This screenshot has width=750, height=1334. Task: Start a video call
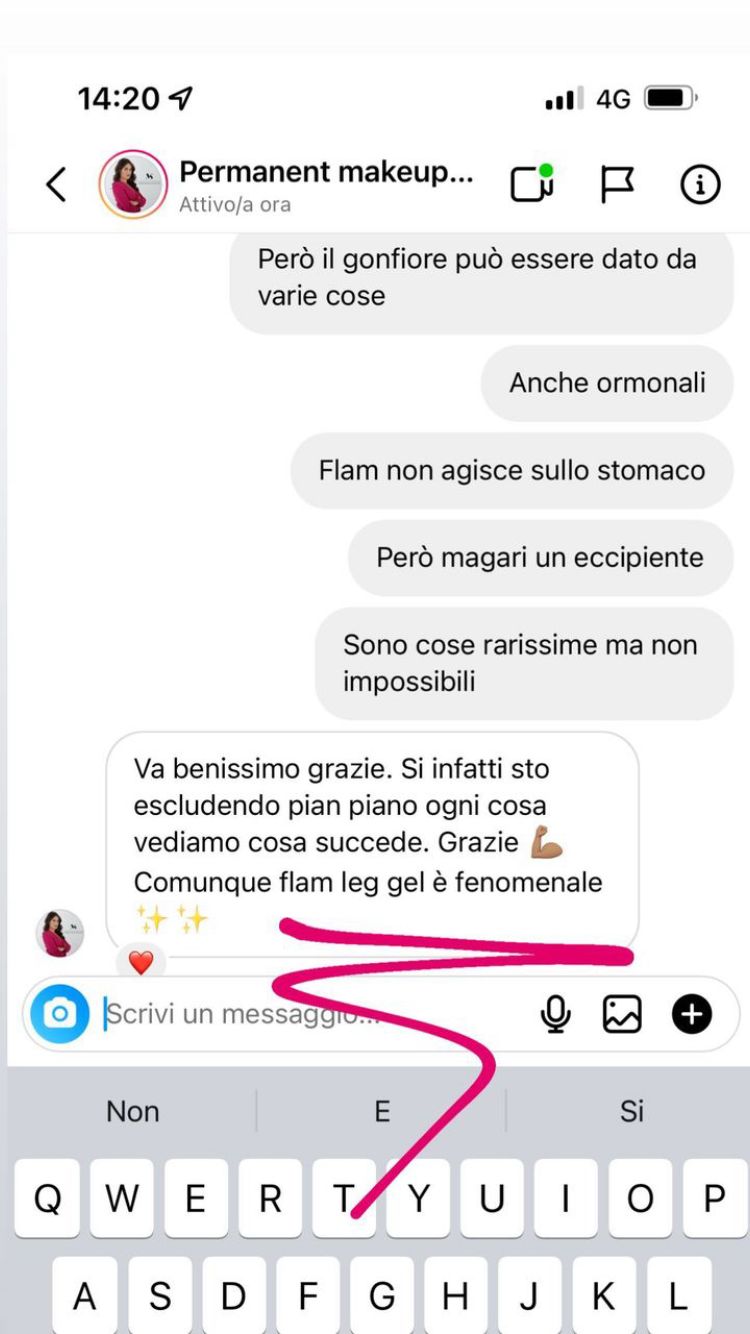tap(531, 184)
